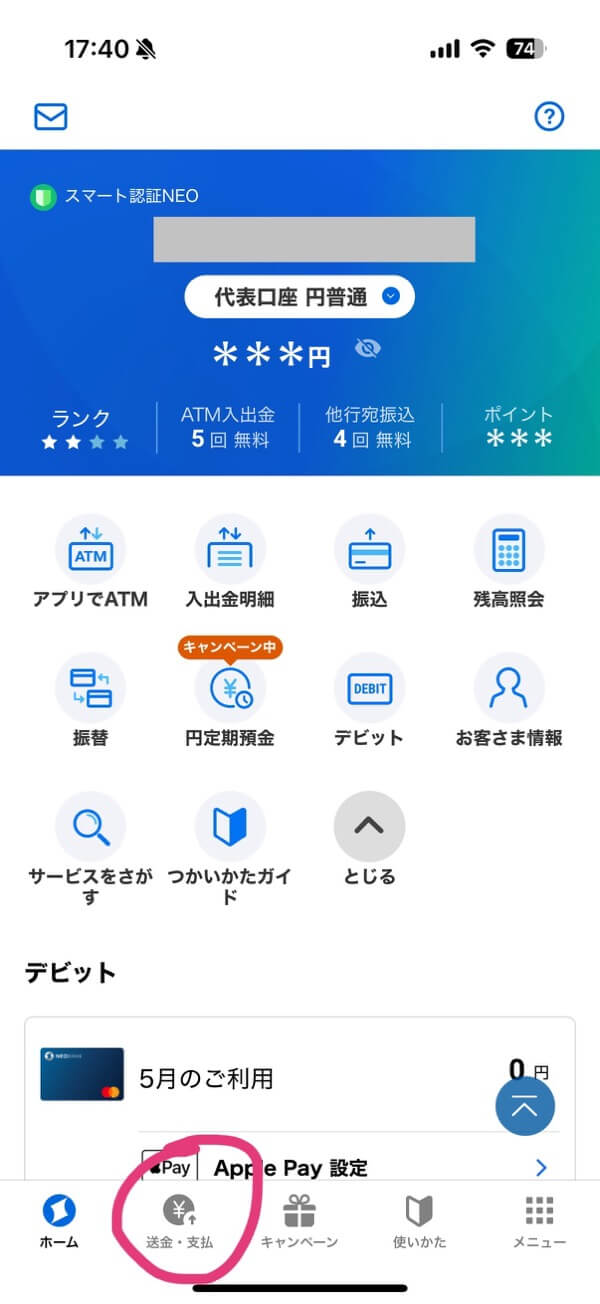Start a 振込 transfer
600x1304 pixels.
pyautogui.click(x=369, y=562)
